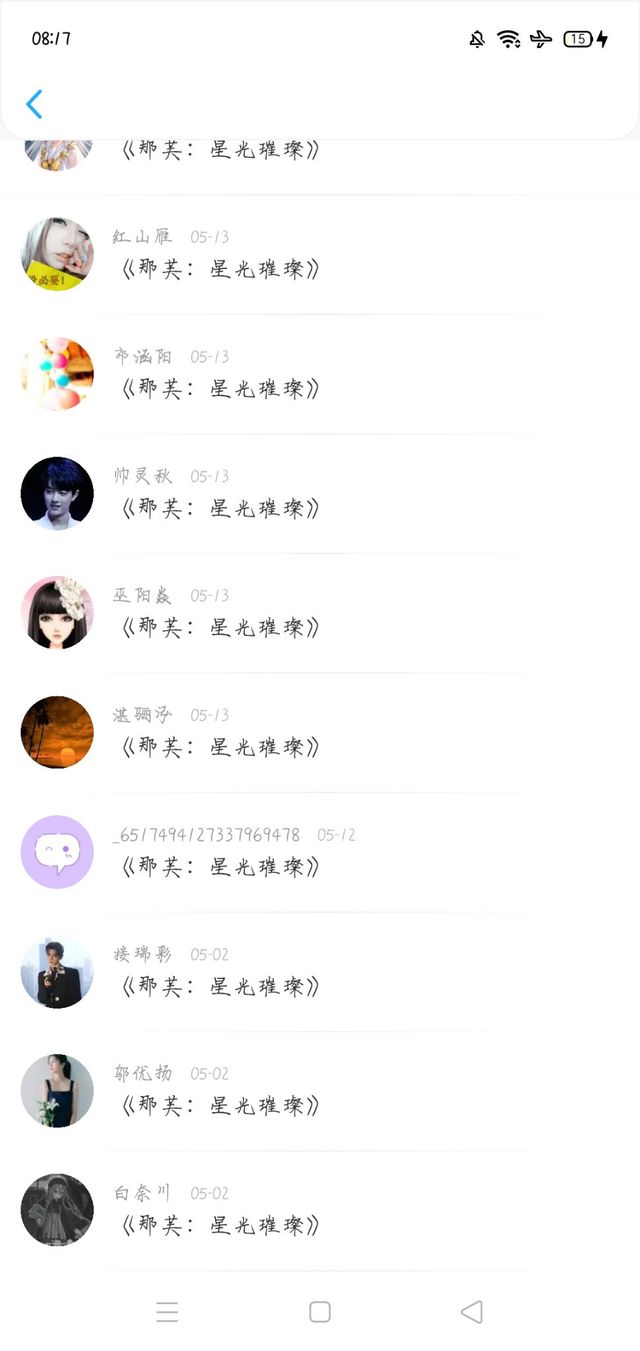Go back using the blue arrow
The image size is (640, 1351).
(x=34, y=104)
